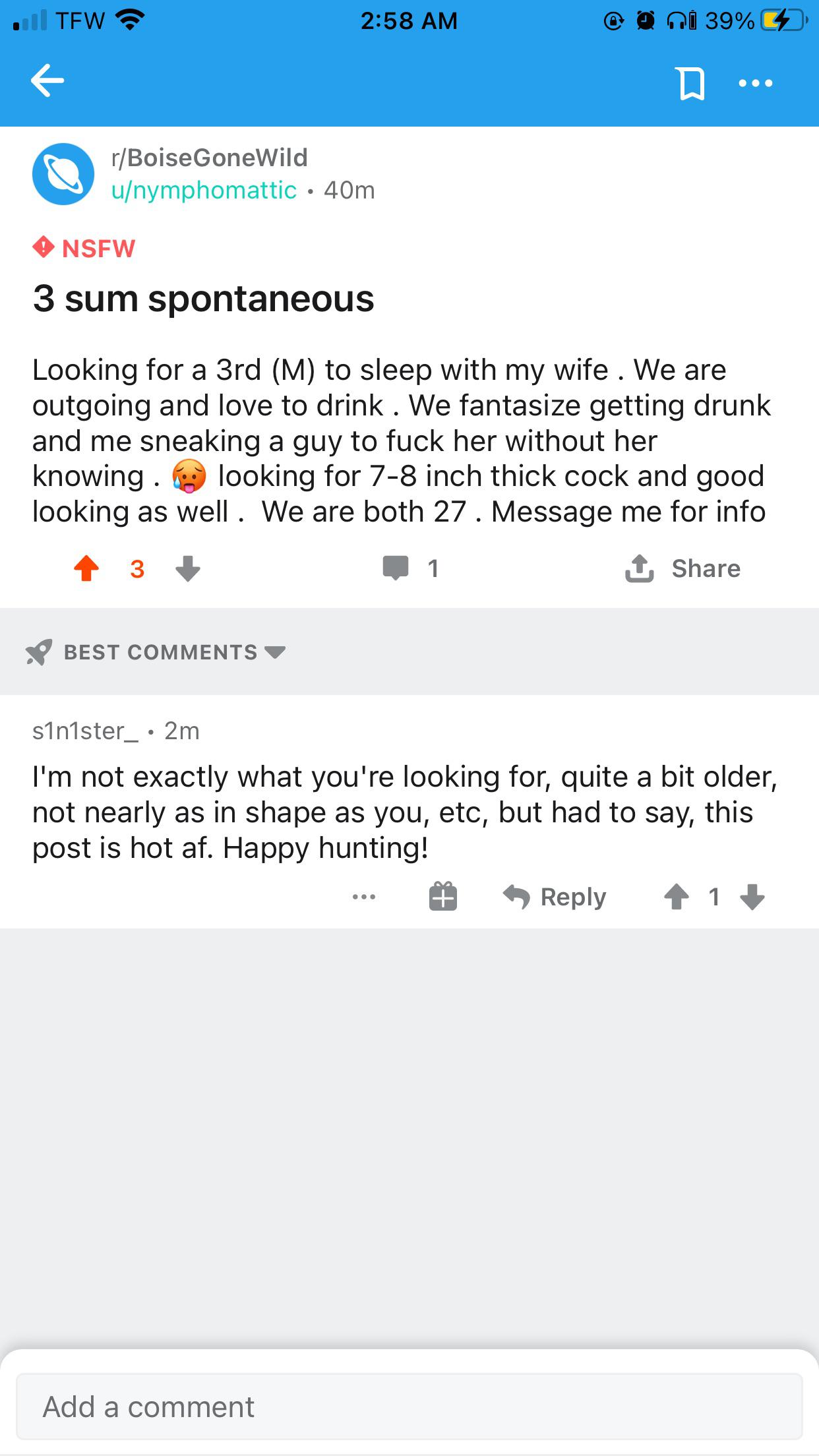Screen dimensions: 819x1456
Task: Bookmark this post
Action: click(690, 83)
